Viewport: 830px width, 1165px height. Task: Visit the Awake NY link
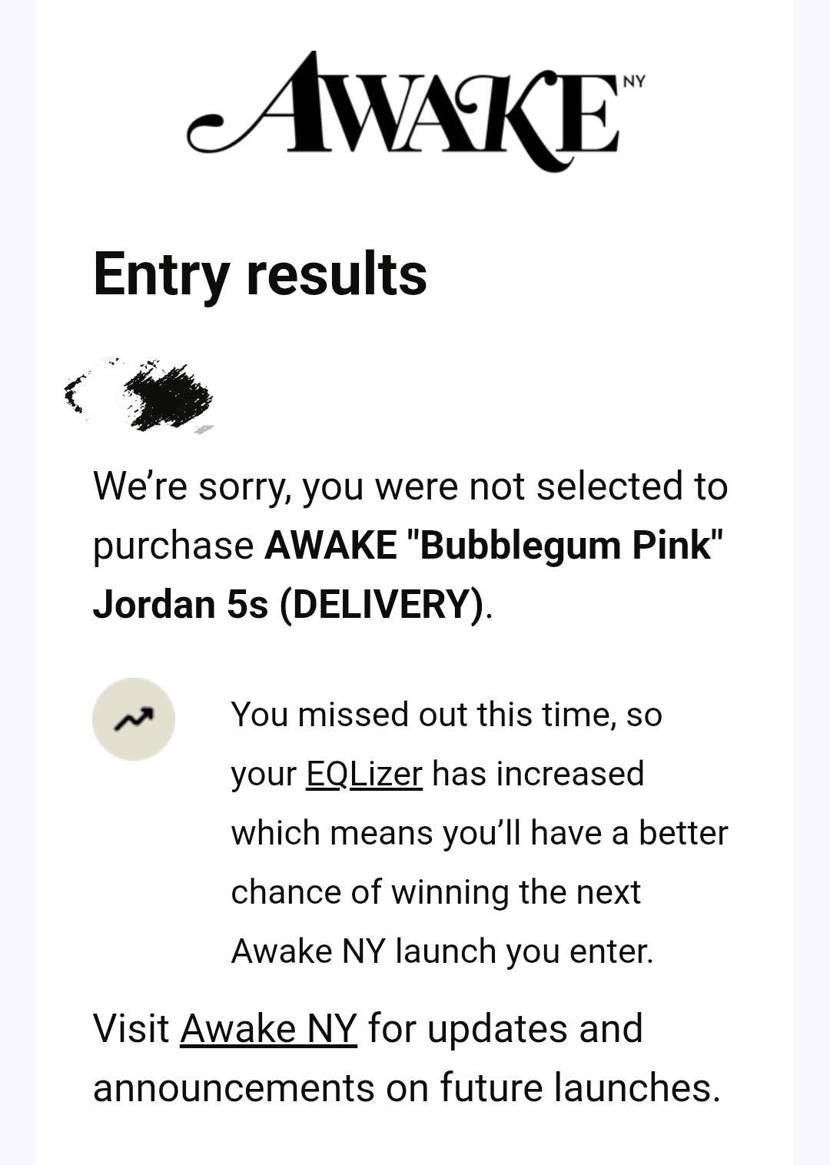click(x=268, y=1028)
